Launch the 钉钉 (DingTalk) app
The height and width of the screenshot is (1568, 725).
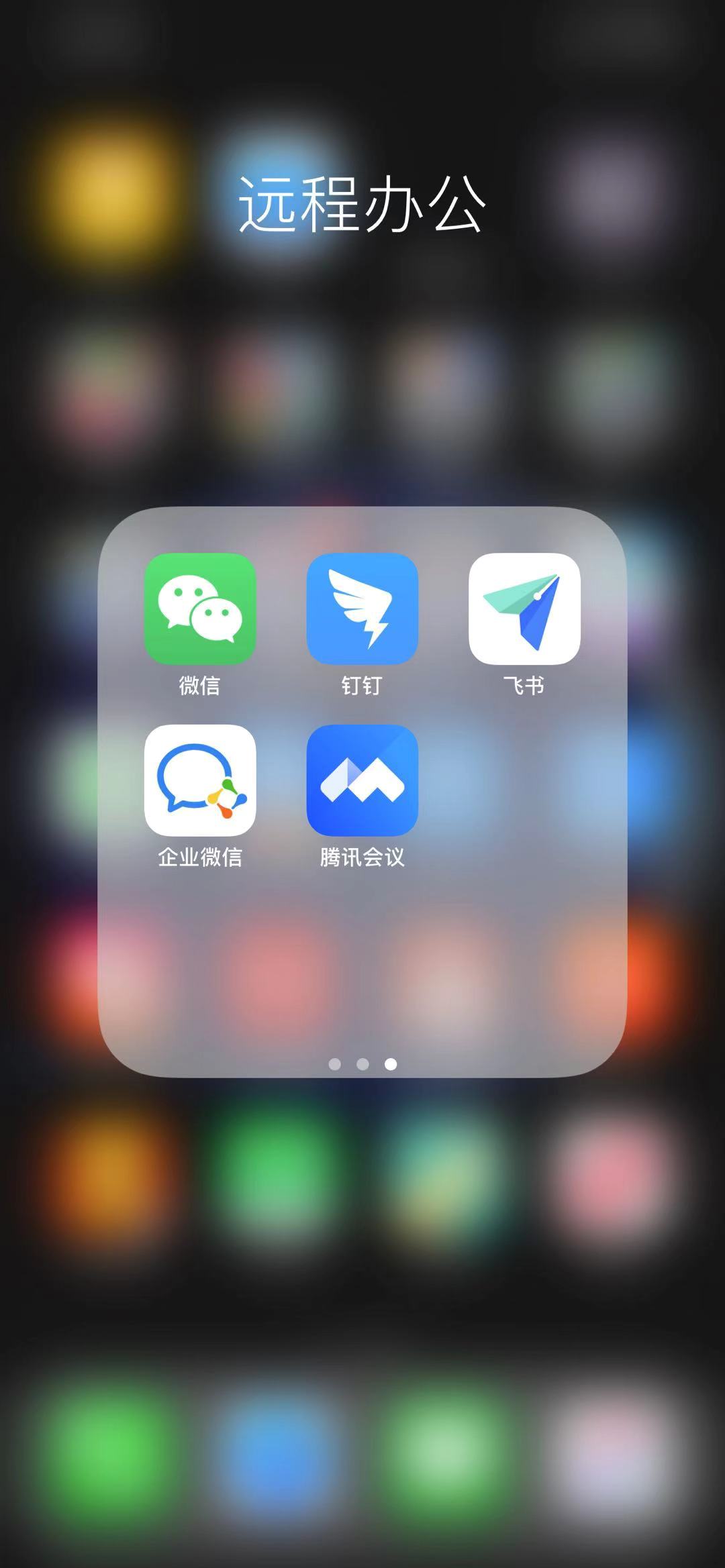tap(362, 609)
